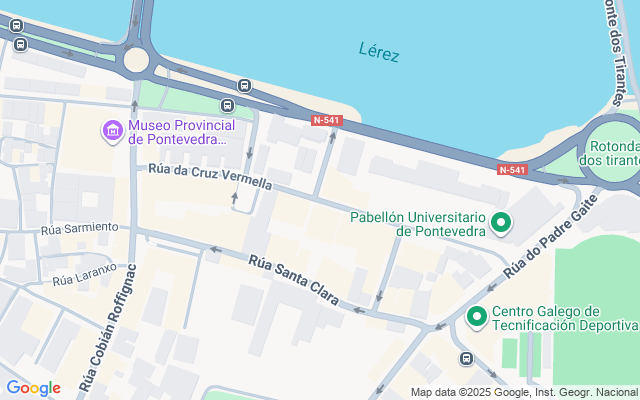This screenshot has height=400, width=640.
Task: Select the Pabellón Universitario de Pontevedra pin
Action: tap(503, 224)
